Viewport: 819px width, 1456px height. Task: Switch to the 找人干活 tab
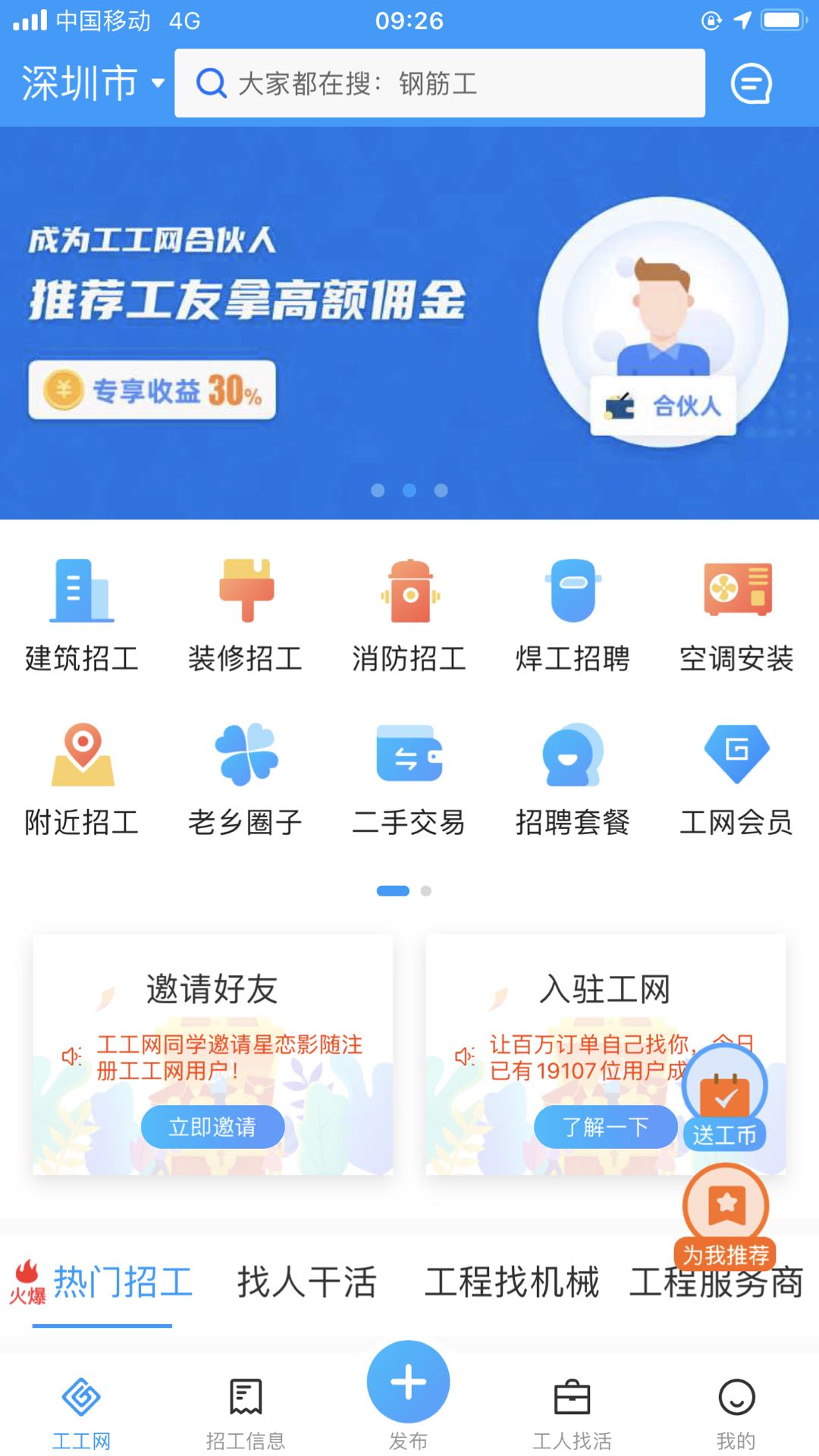(307, 1283)
